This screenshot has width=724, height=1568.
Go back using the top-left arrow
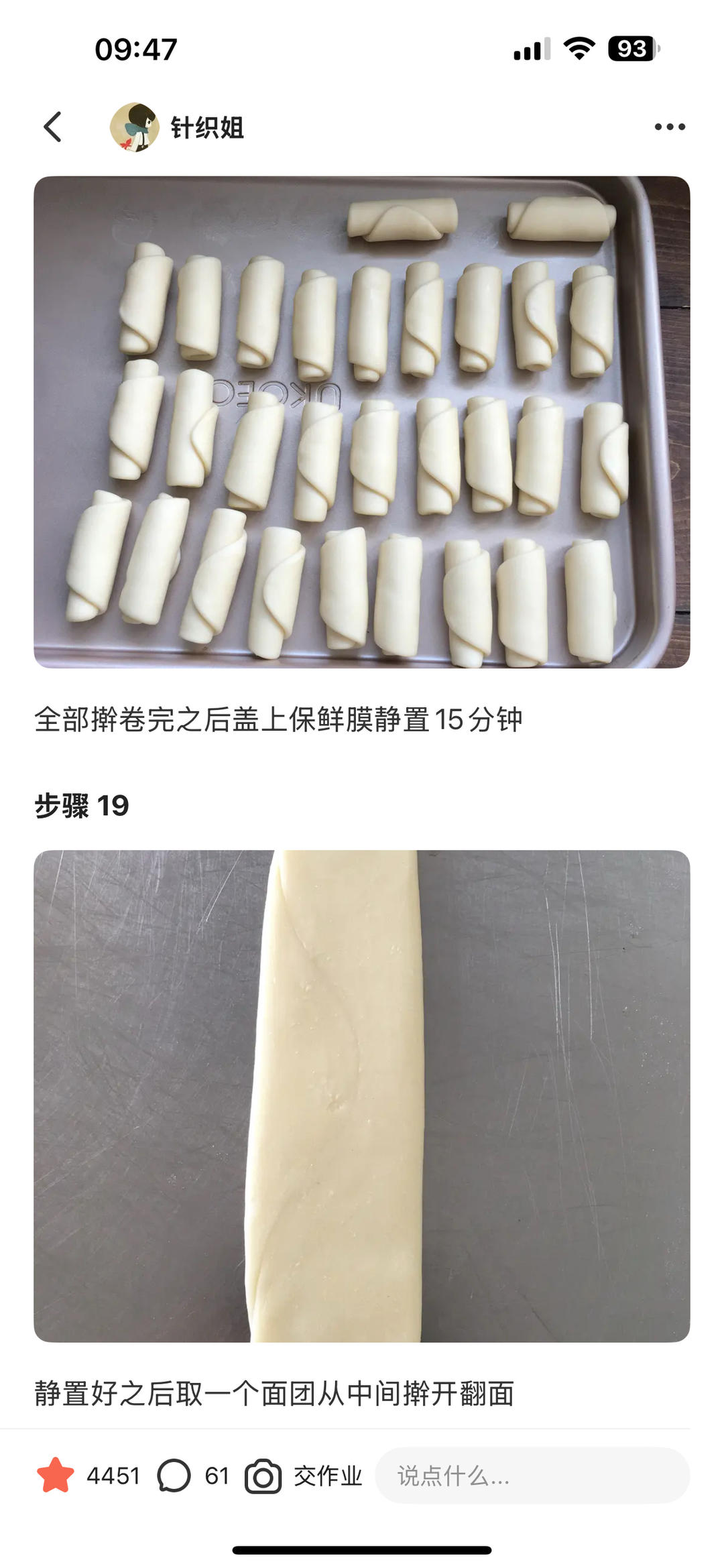pyautogui.click(x=53, y=127)
